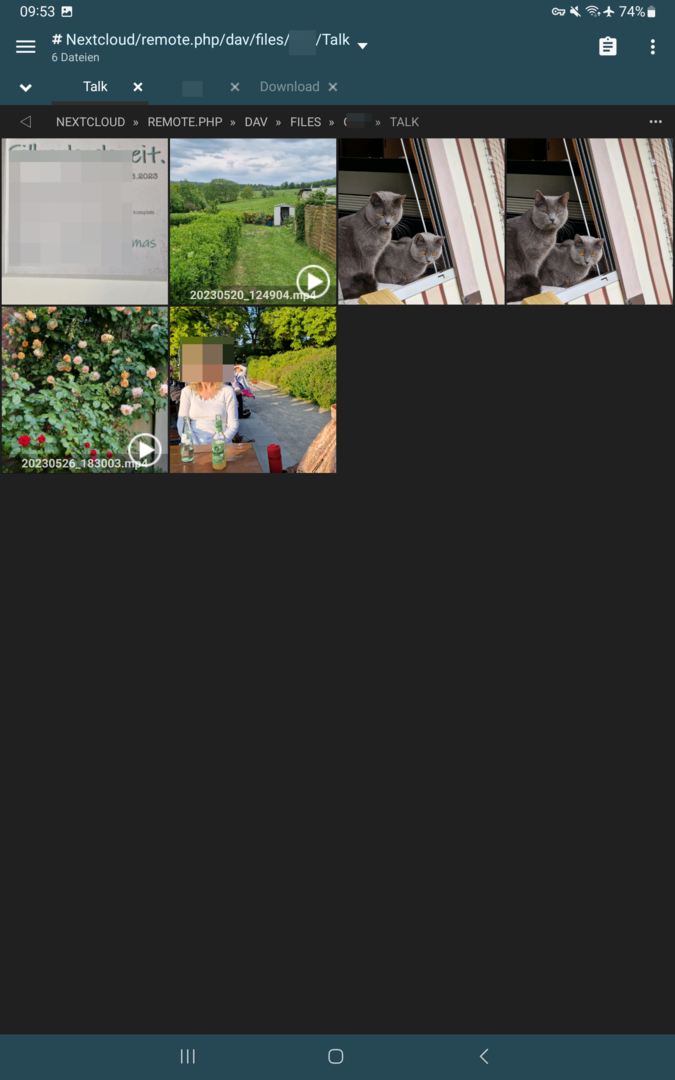This screenshot has width=675, height=1080.
Task: Close the Talk tab
Action: coord(138,87)
